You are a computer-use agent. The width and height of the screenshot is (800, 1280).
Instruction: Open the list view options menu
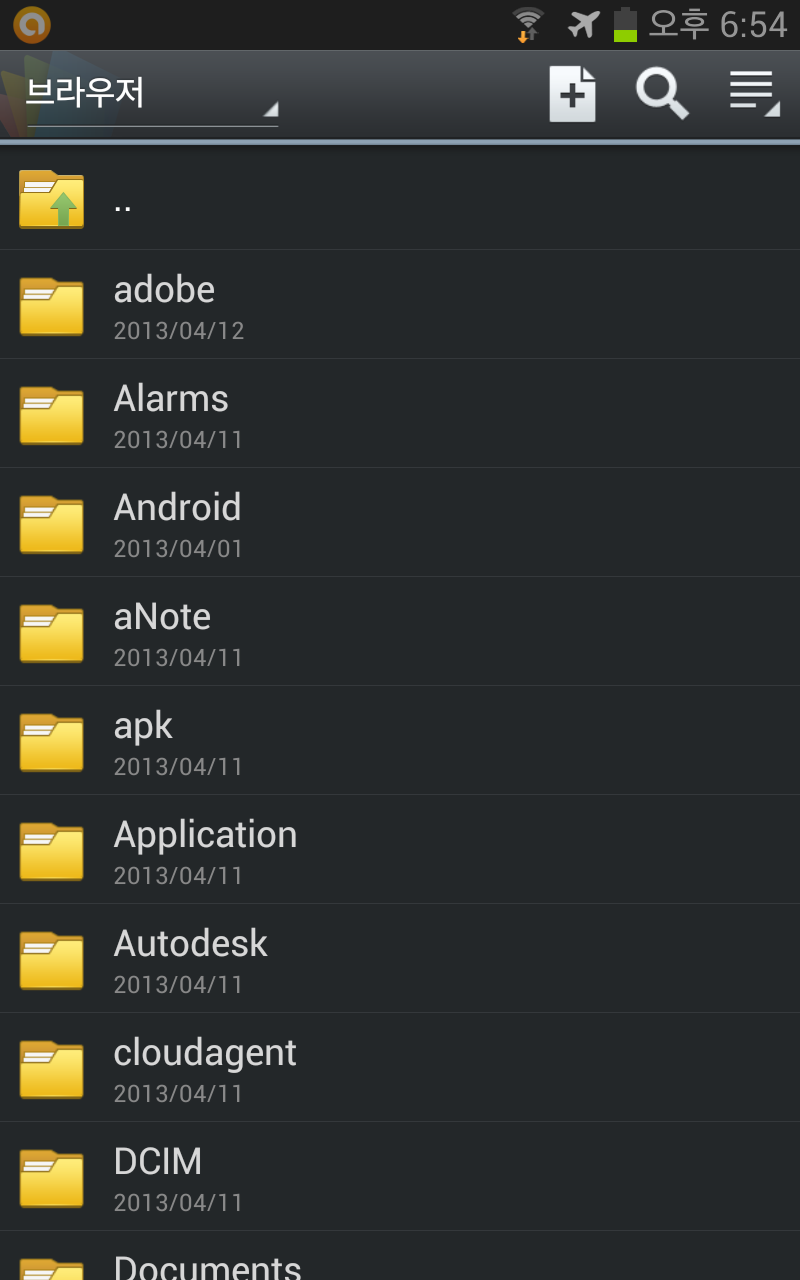753,95
